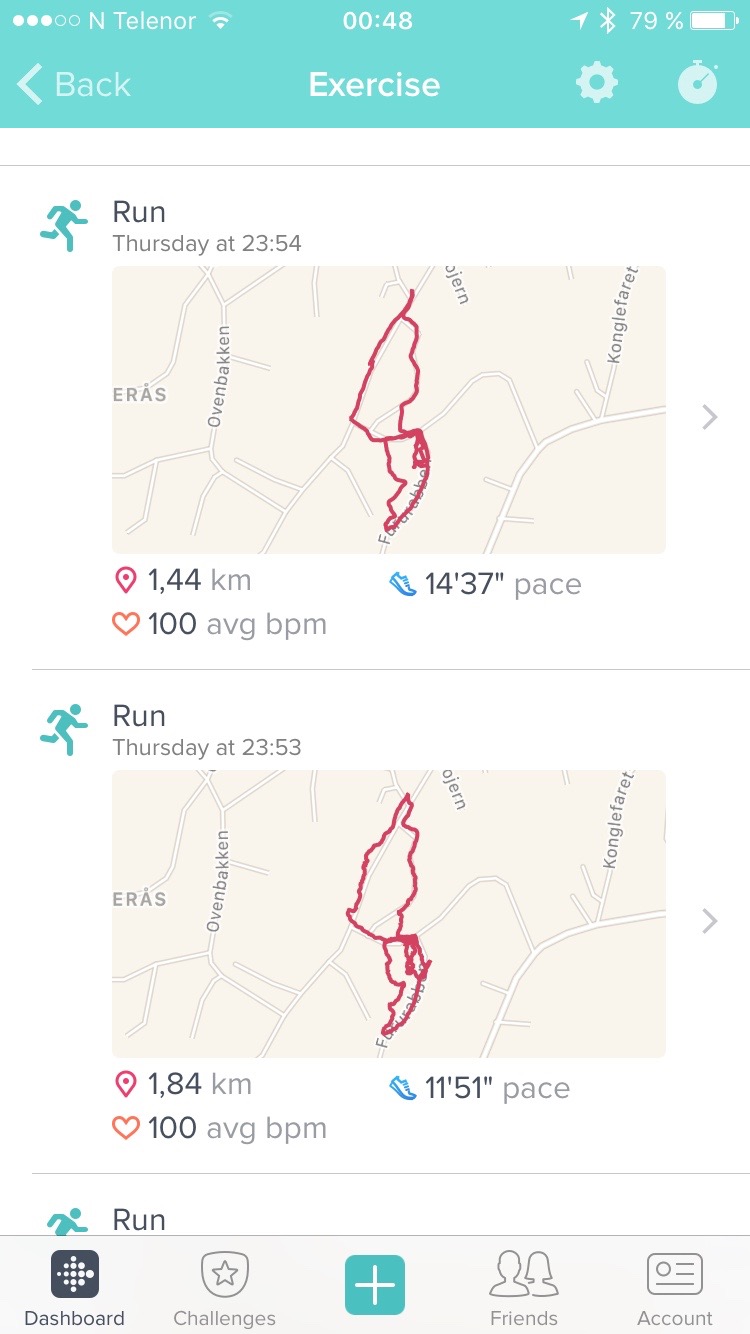Open exercise settings gear
This screenshot has height=1334, width=750.
tap(597, 84)
